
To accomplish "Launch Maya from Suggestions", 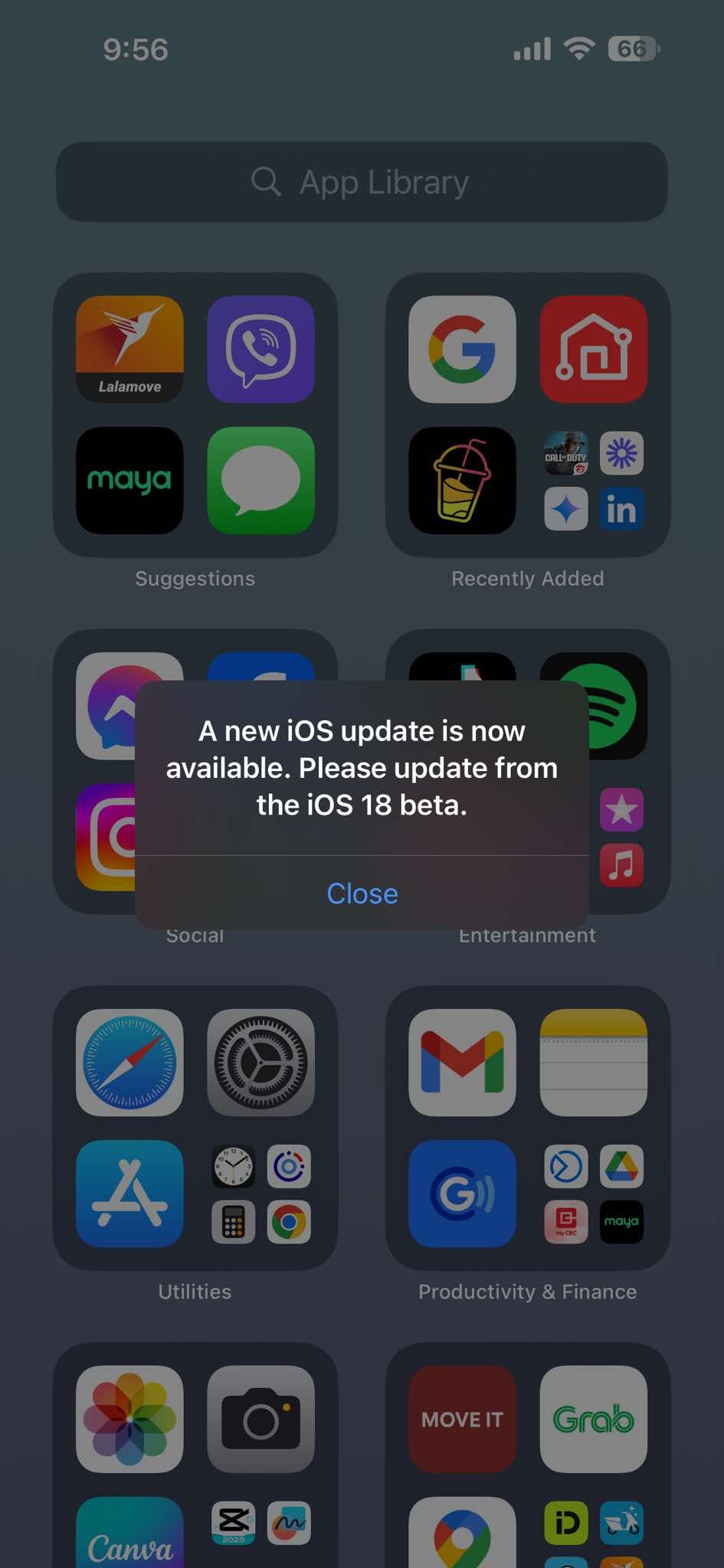I will coord(129,480).
